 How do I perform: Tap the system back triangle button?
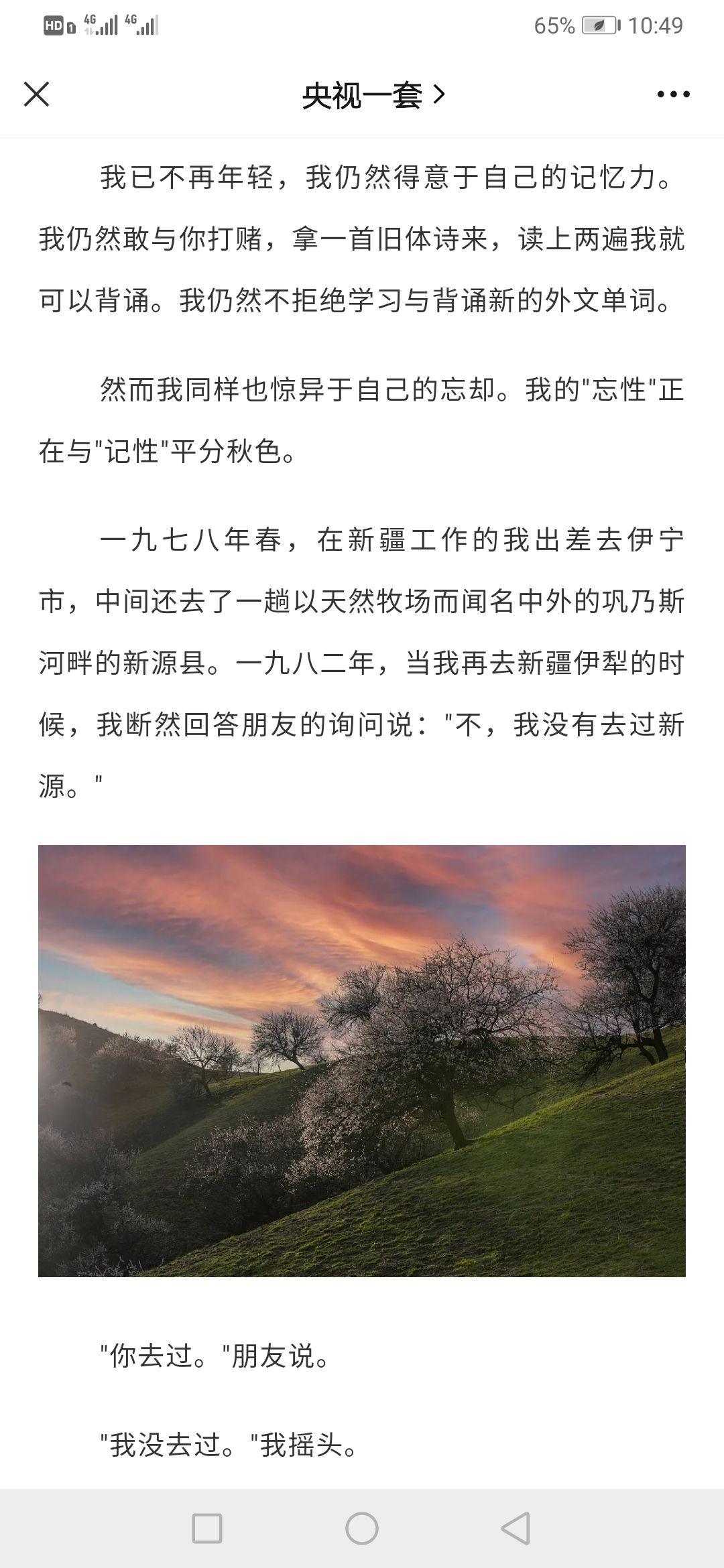pyautogui.click(x=516, y=1528)
